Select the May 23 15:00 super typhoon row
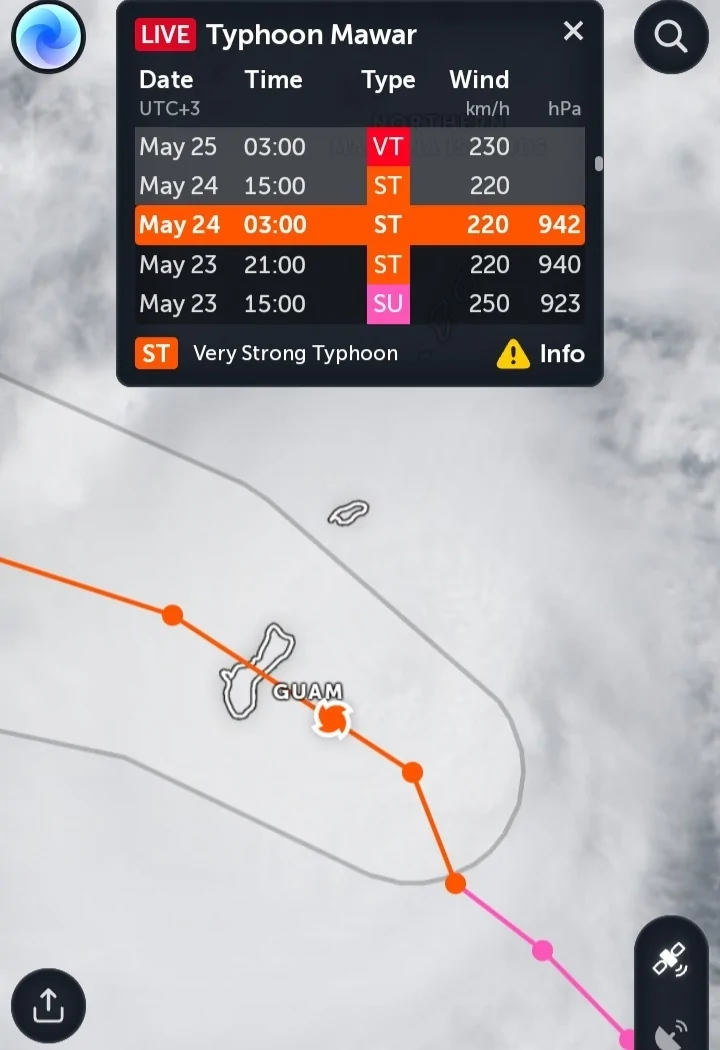Screen dimensions: 720x1050 pyautogui.click(x=359, y=304)
